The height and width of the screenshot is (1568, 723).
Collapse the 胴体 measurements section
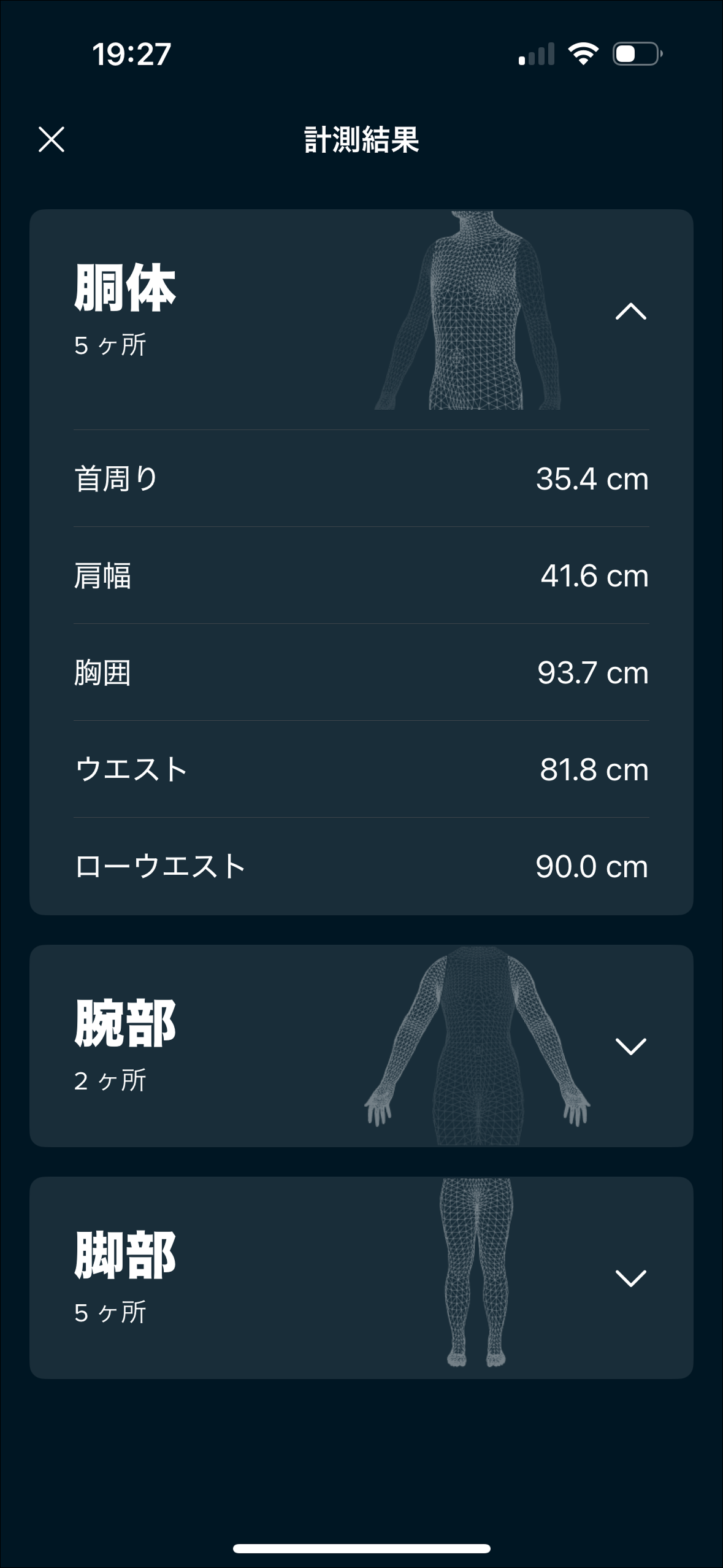(x=630, y=312)
